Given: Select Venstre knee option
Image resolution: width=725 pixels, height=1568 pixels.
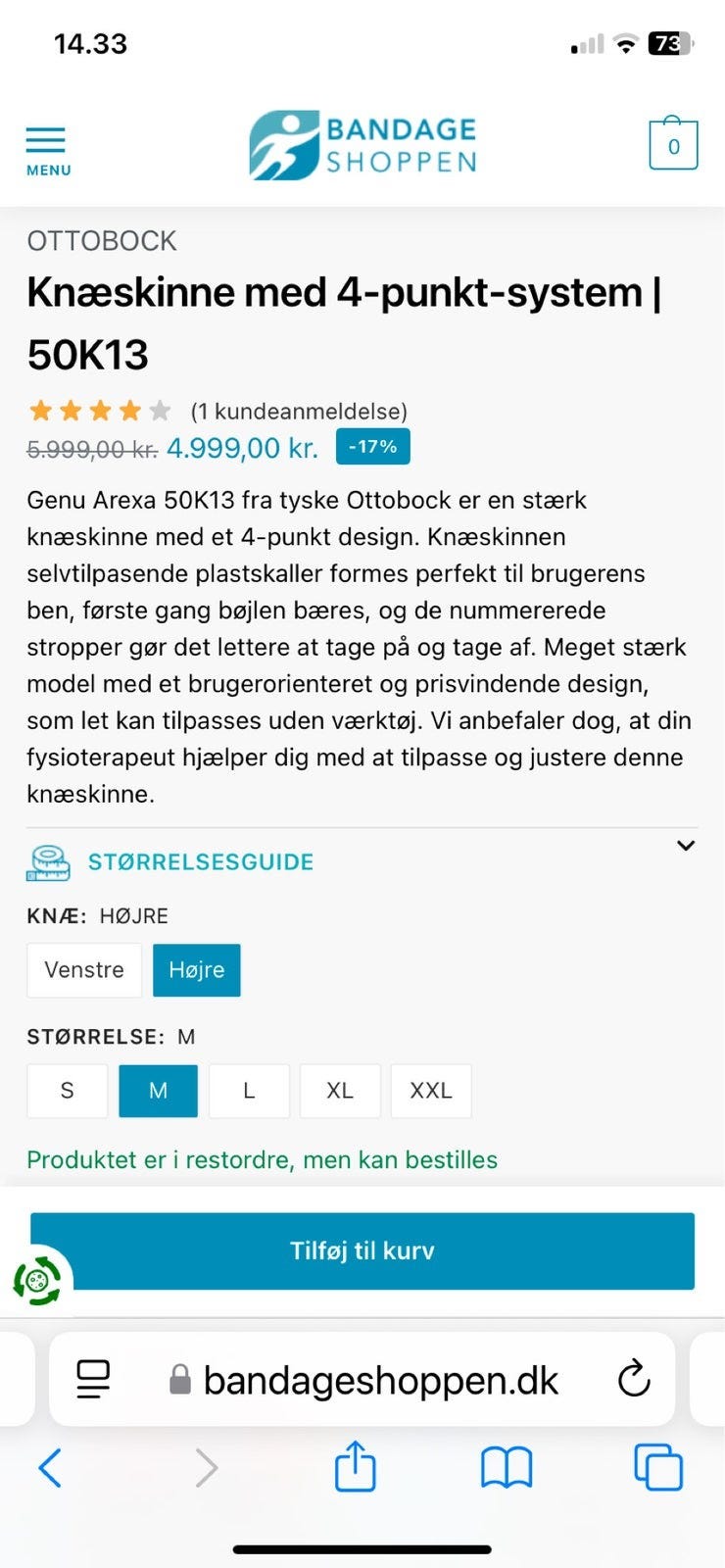Looking at the screenshot, I should (x=84, y=970).
